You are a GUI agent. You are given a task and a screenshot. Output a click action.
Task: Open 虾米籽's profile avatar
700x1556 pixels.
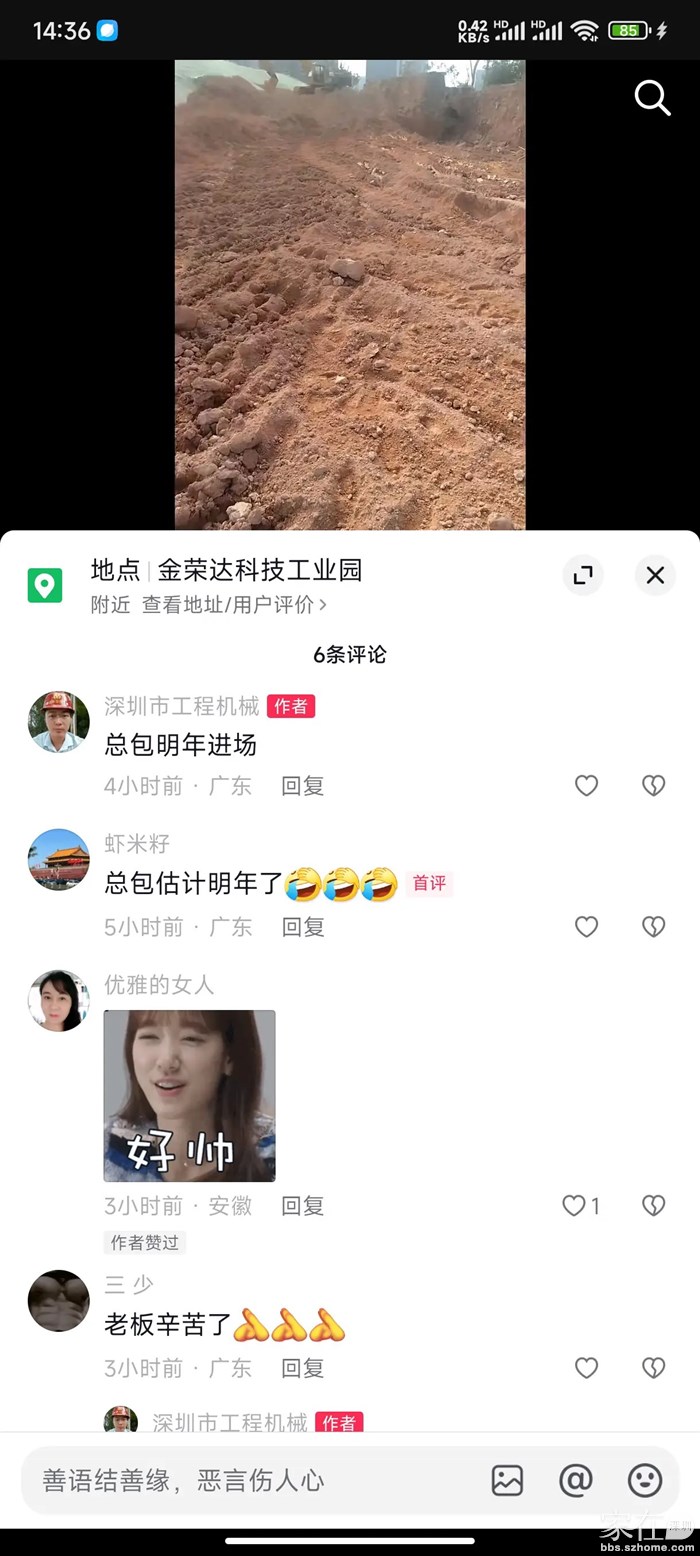58,859
